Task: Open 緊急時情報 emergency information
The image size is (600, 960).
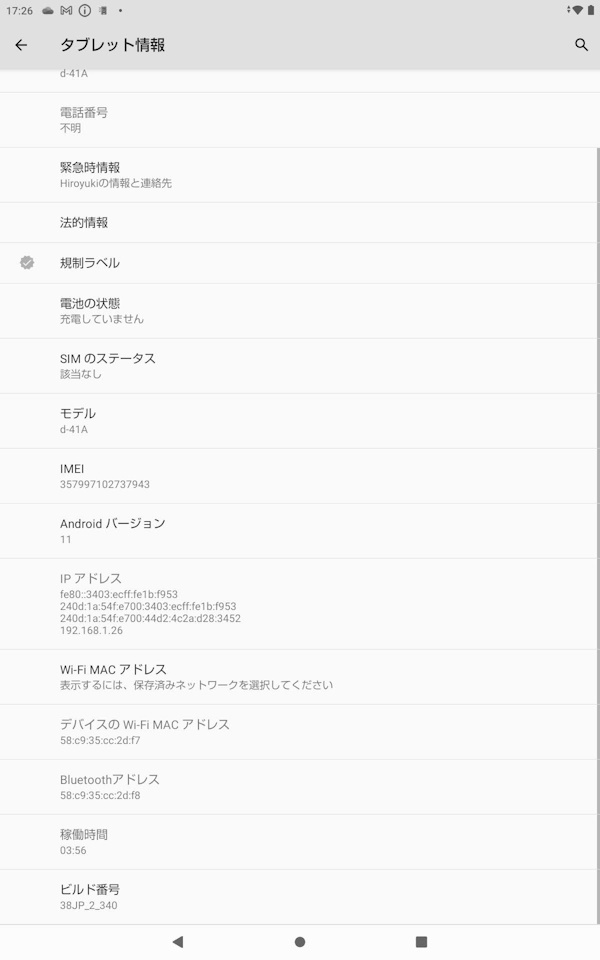Action: pyautogui.click(x=299, y=175)
